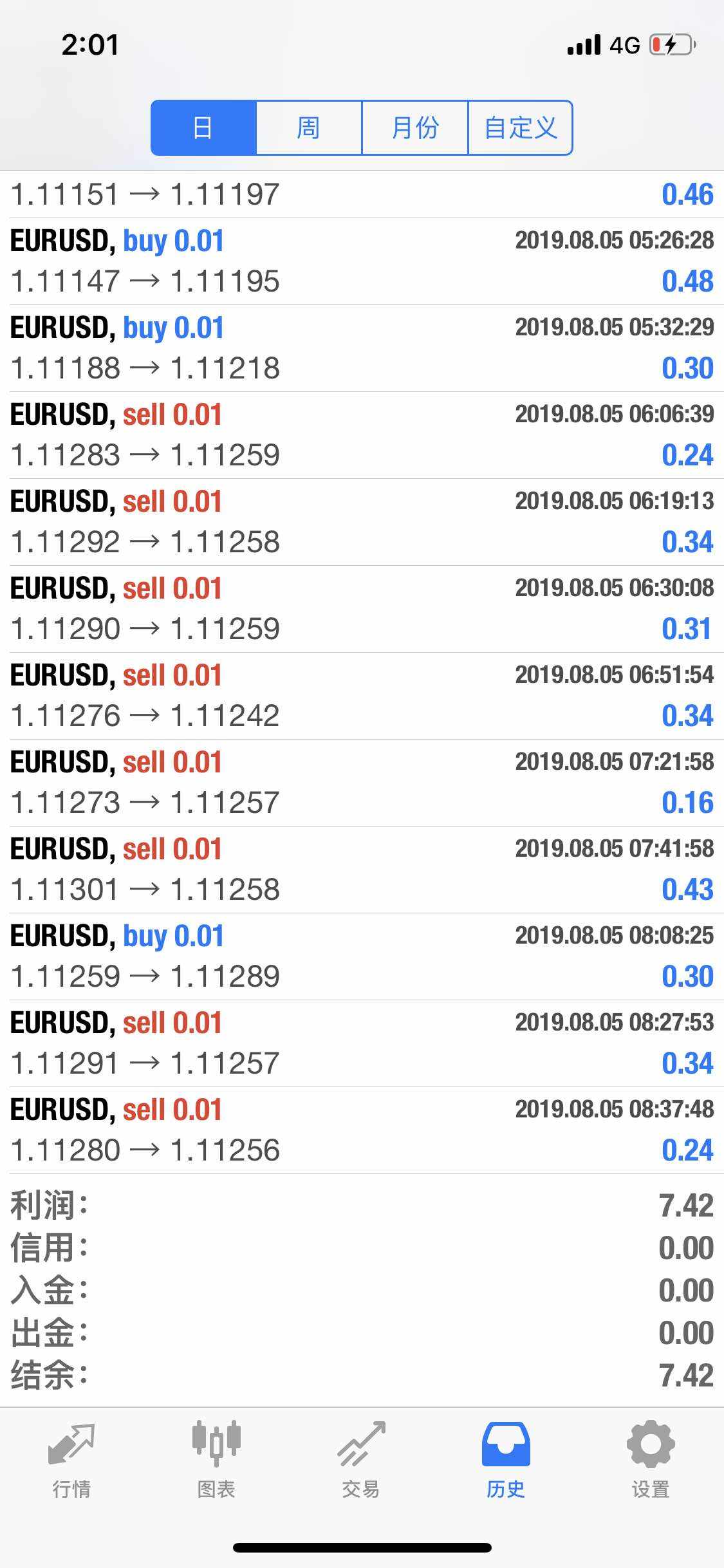Image resolution: width=724 pixels, height=1568 pixels.
Task: Expand the EURUSD buy trade at 08:08:25
Action: click(362, 957)
